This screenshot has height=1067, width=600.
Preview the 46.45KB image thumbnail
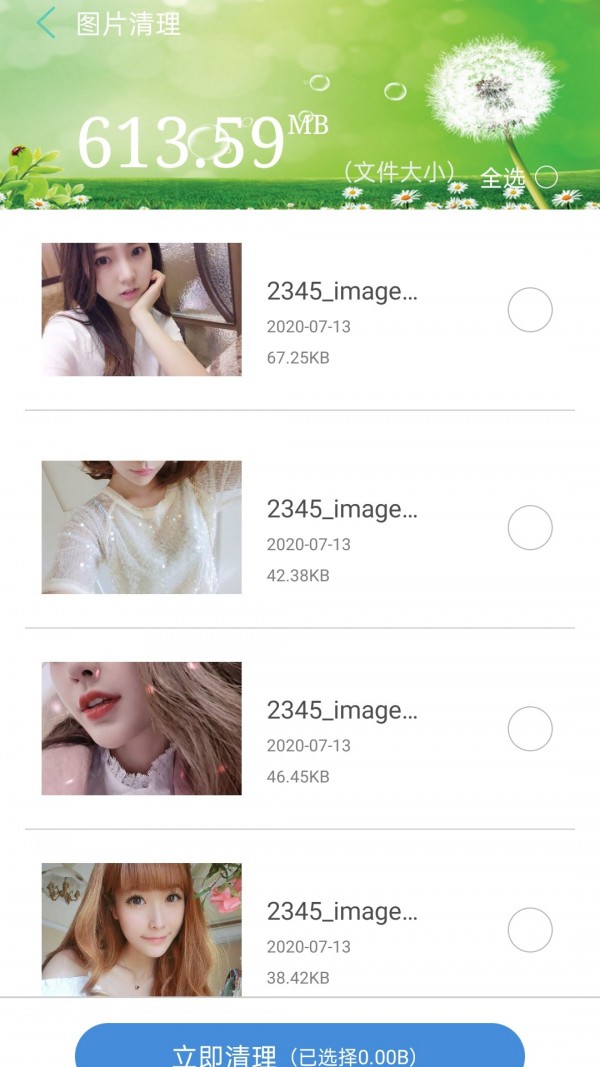click(x=141, y=728)
